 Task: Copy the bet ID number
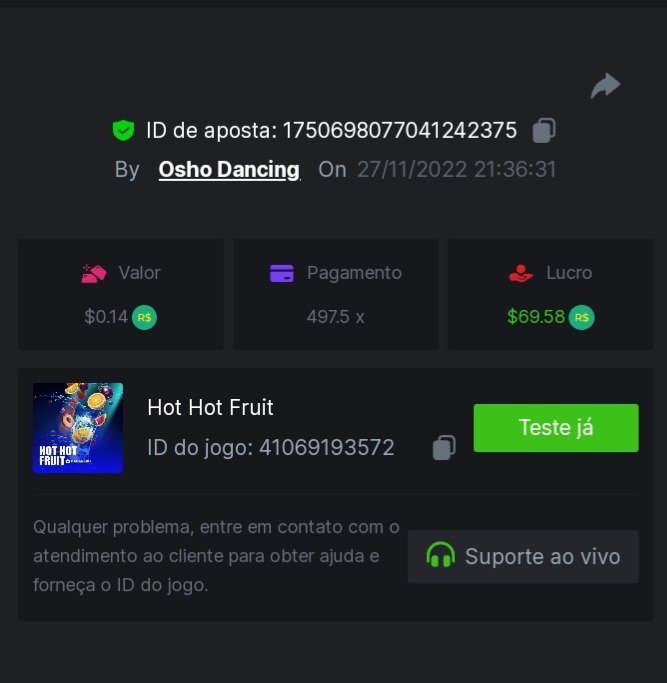[544, 130]
